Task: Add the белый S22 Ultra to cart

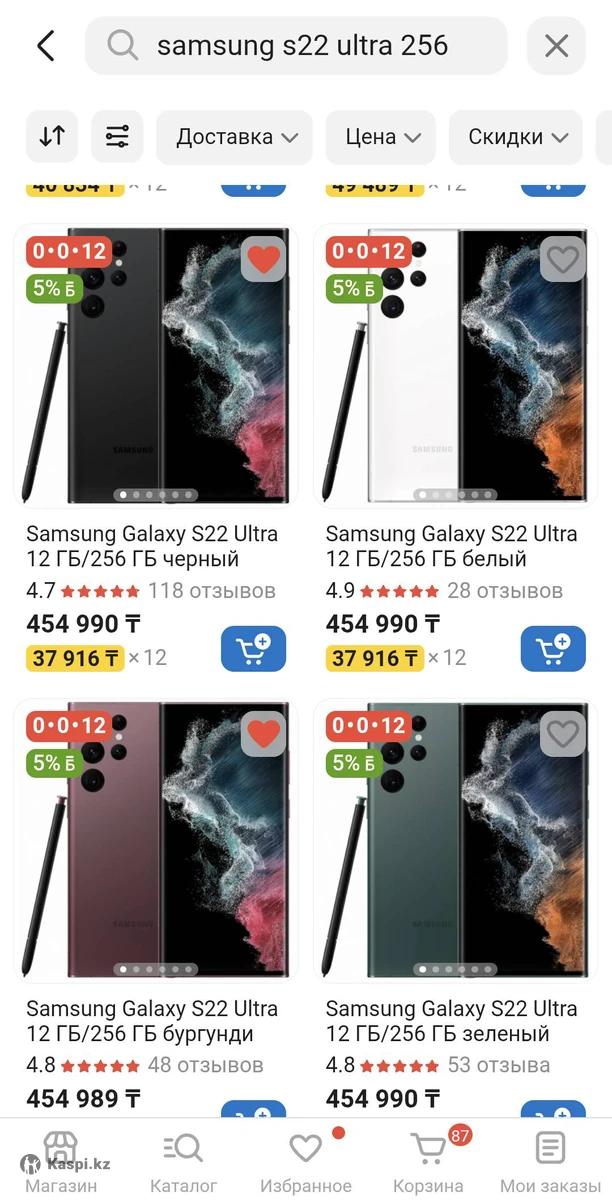Action: coord(553,649)
